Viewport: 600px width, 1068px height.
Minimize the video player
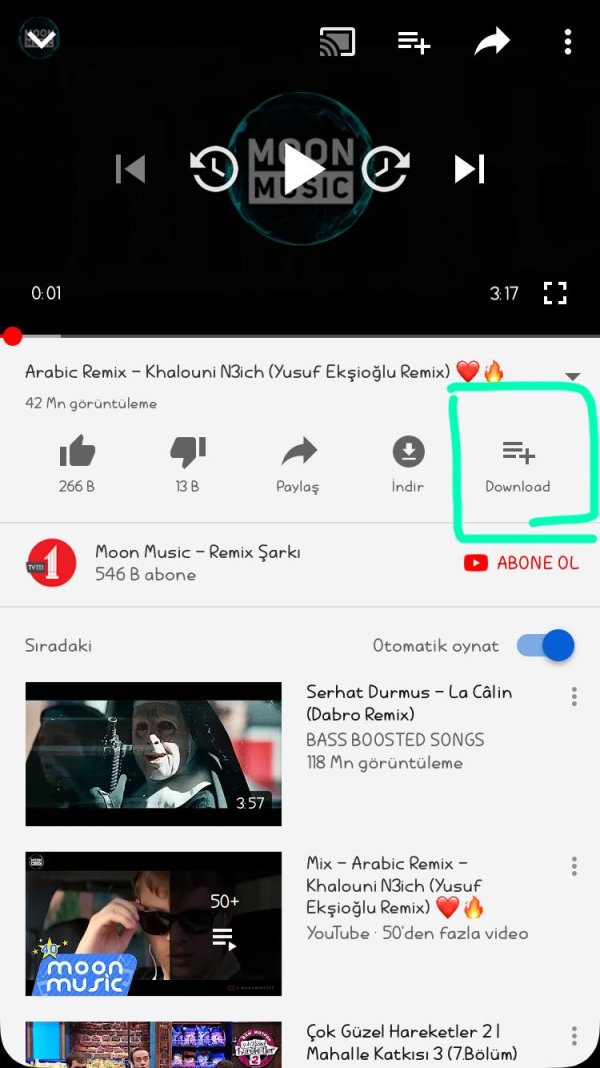pyautogui.click(x=40, y=38)
